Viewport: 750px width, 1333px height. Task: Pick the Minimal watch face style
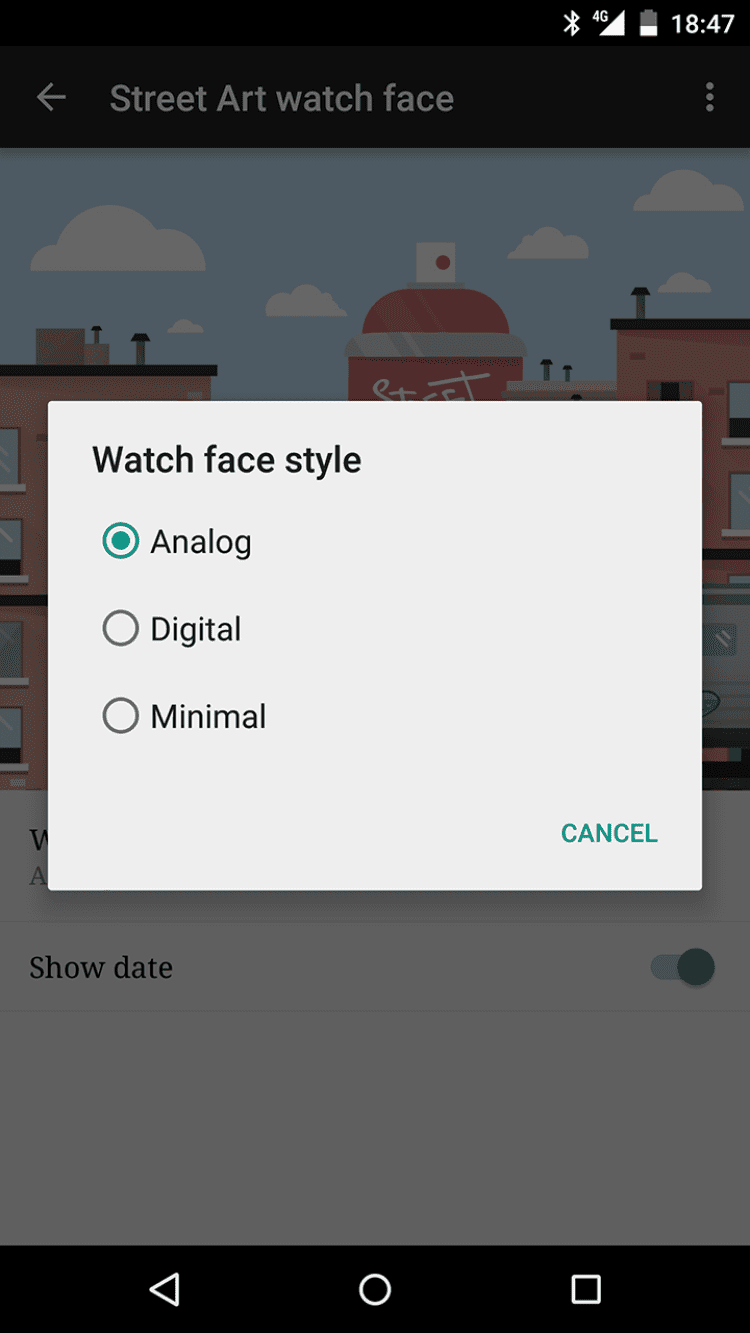coord(121,716)
